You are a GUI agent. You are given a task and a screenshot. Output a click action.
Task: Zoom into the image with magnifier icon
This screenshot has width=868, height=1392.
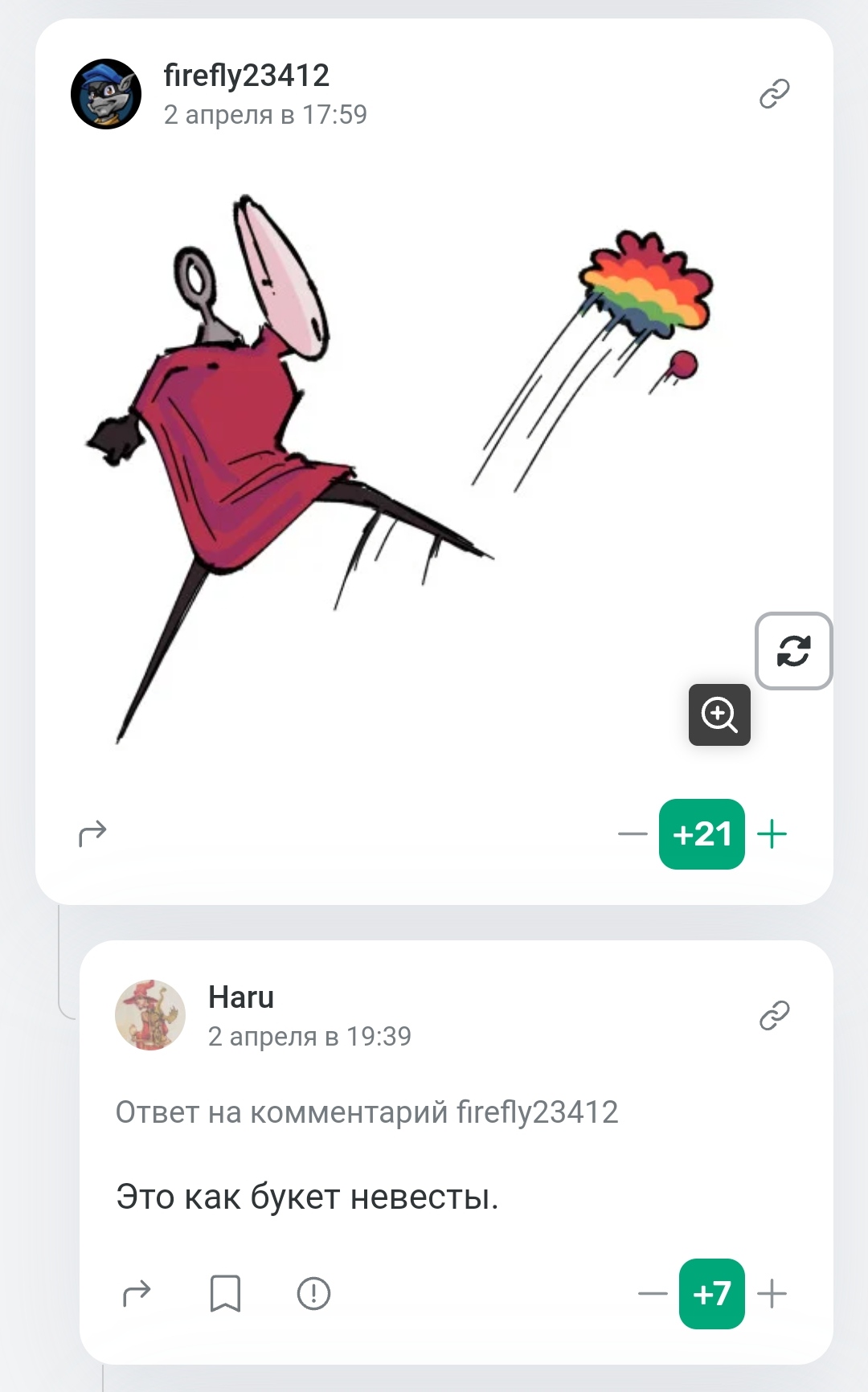point(719,714)
